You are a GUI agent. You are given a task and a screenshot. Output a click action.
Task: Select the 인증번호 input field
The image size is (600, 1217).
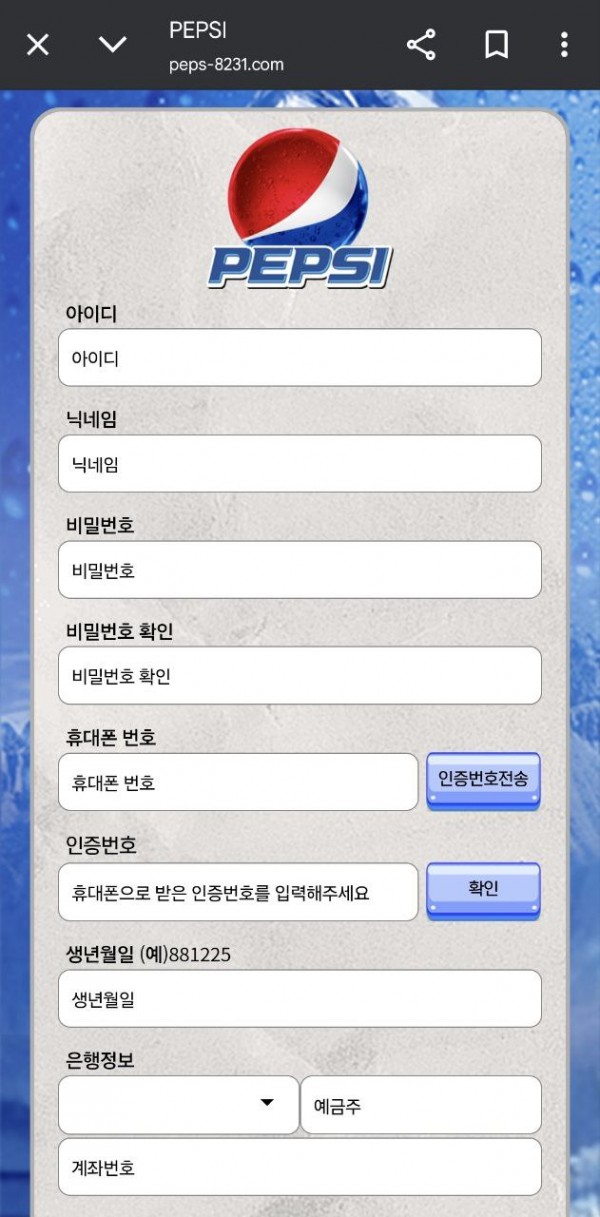pos(238,892)
